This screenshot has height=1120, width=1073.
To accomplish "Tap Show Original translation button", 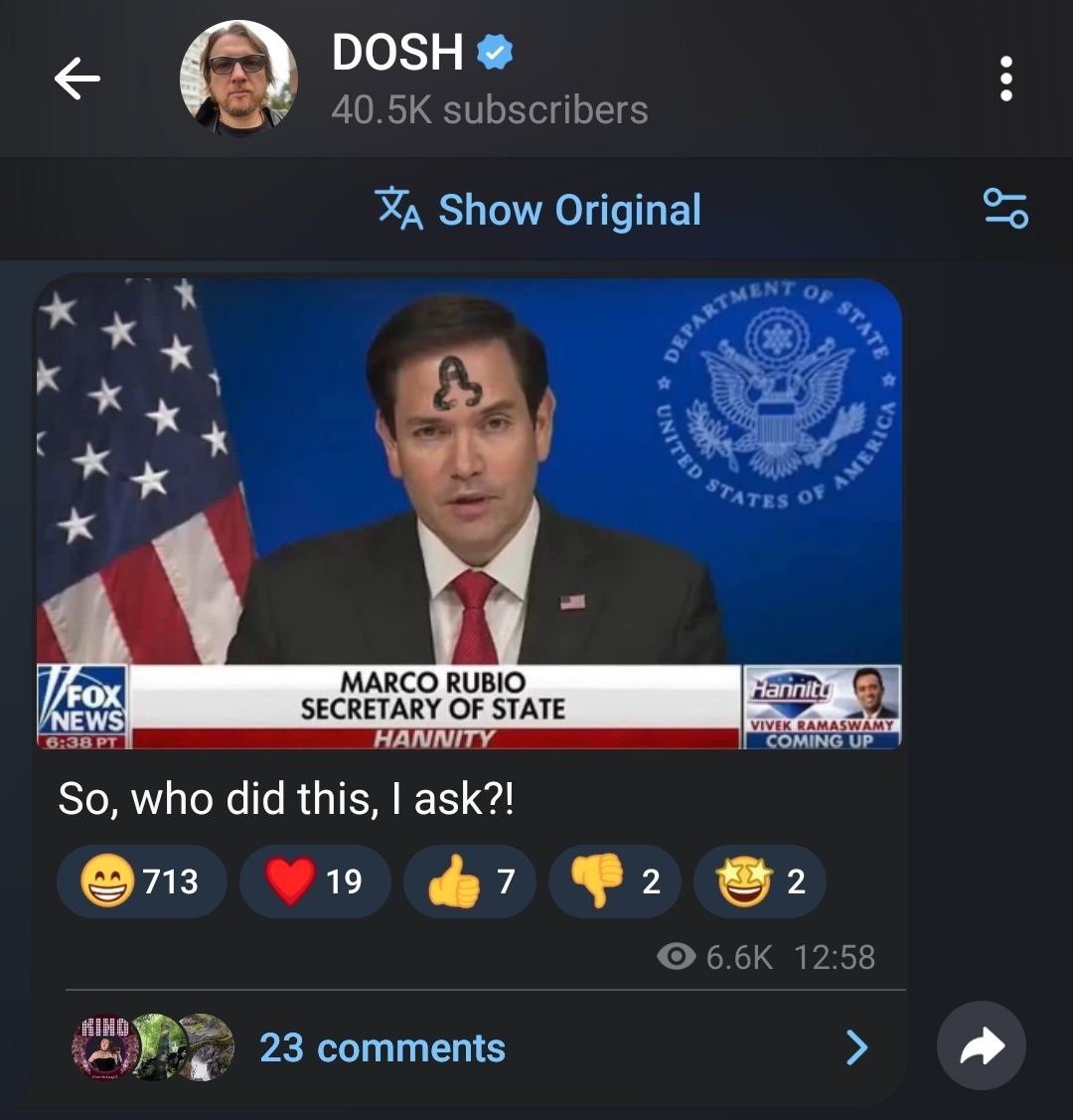I will pos(538,210).
